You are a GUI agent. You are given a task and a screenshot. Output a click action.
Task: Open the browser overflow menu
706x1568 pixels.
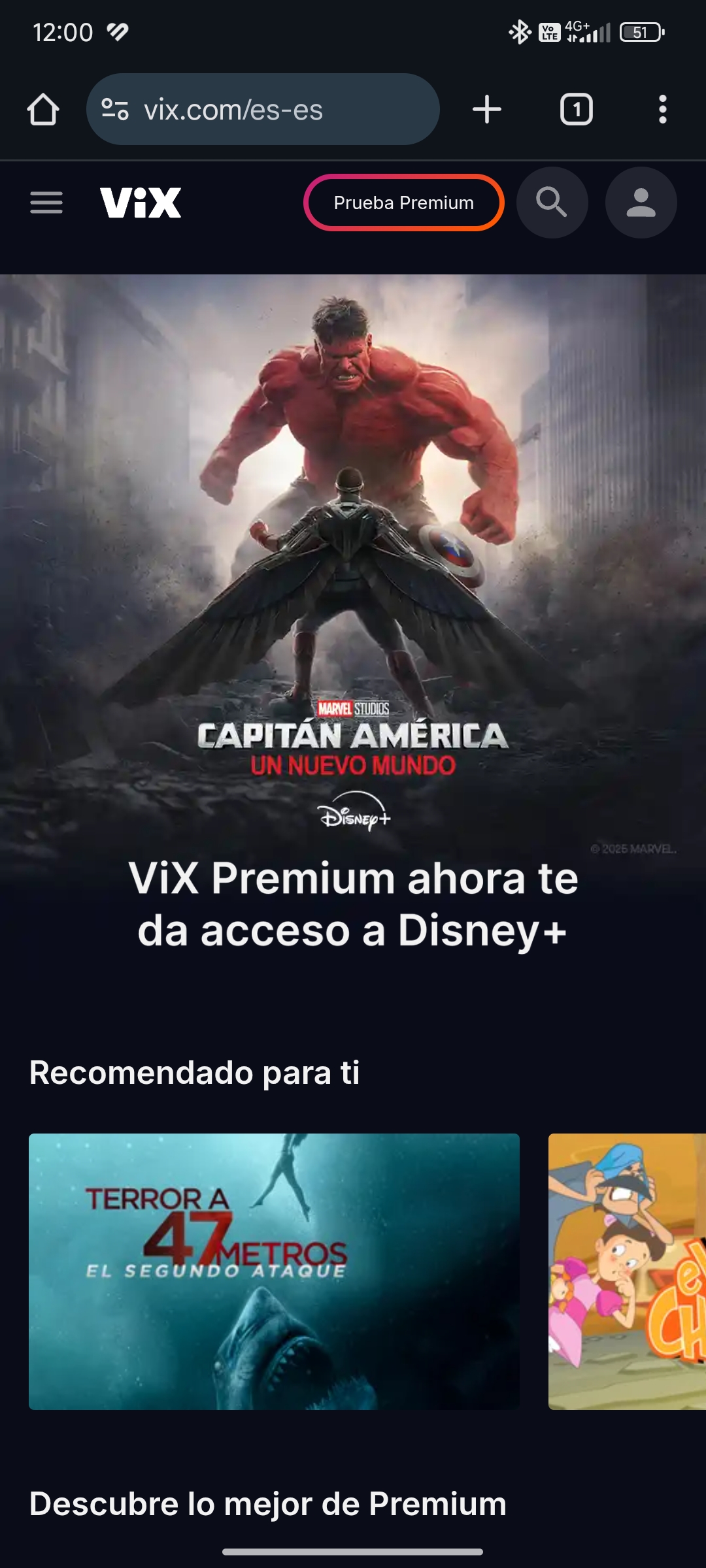(x=662, y=110)
